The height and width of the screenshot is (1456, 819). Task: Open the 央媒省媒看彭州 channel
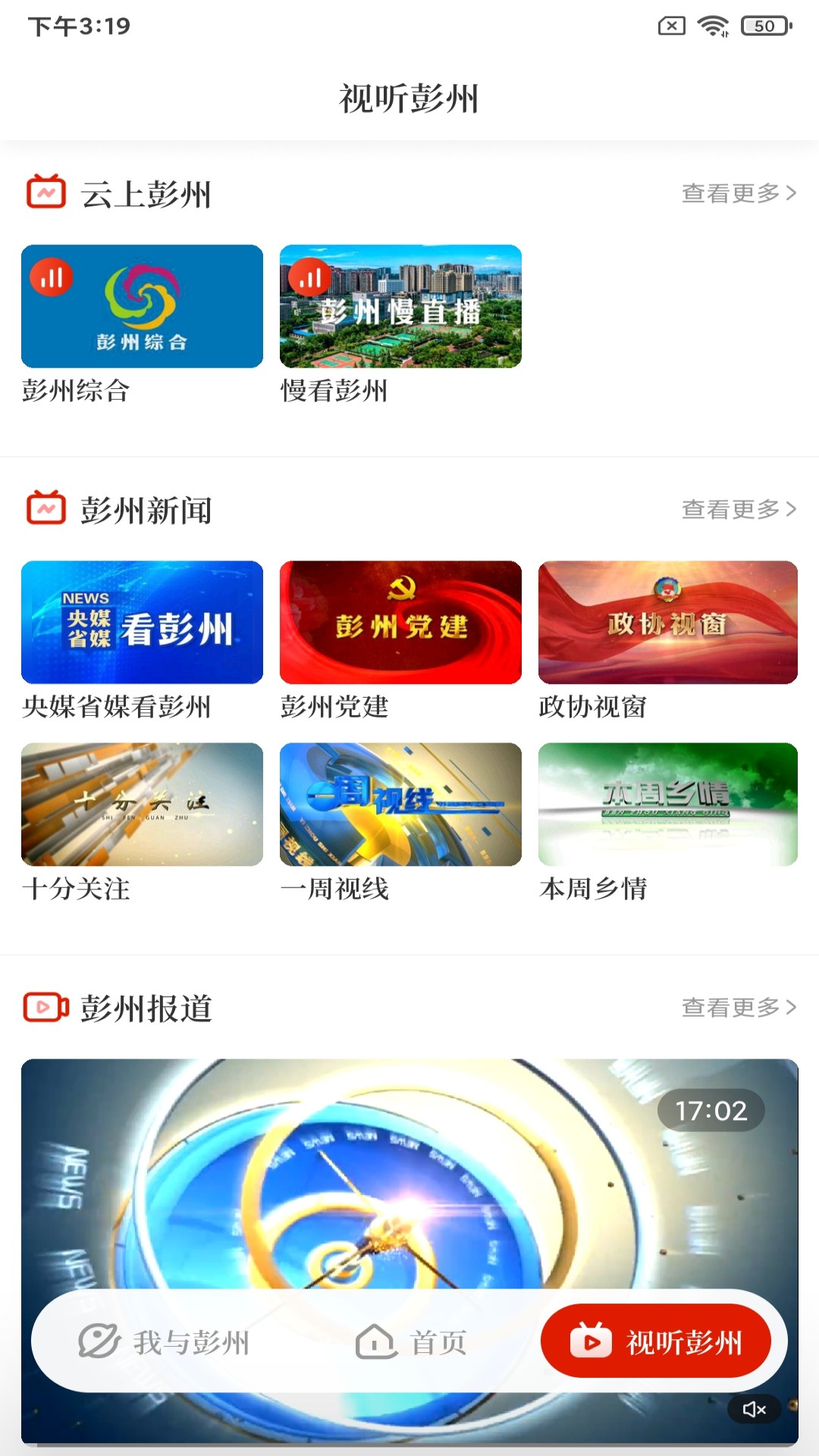coord(142,622)
